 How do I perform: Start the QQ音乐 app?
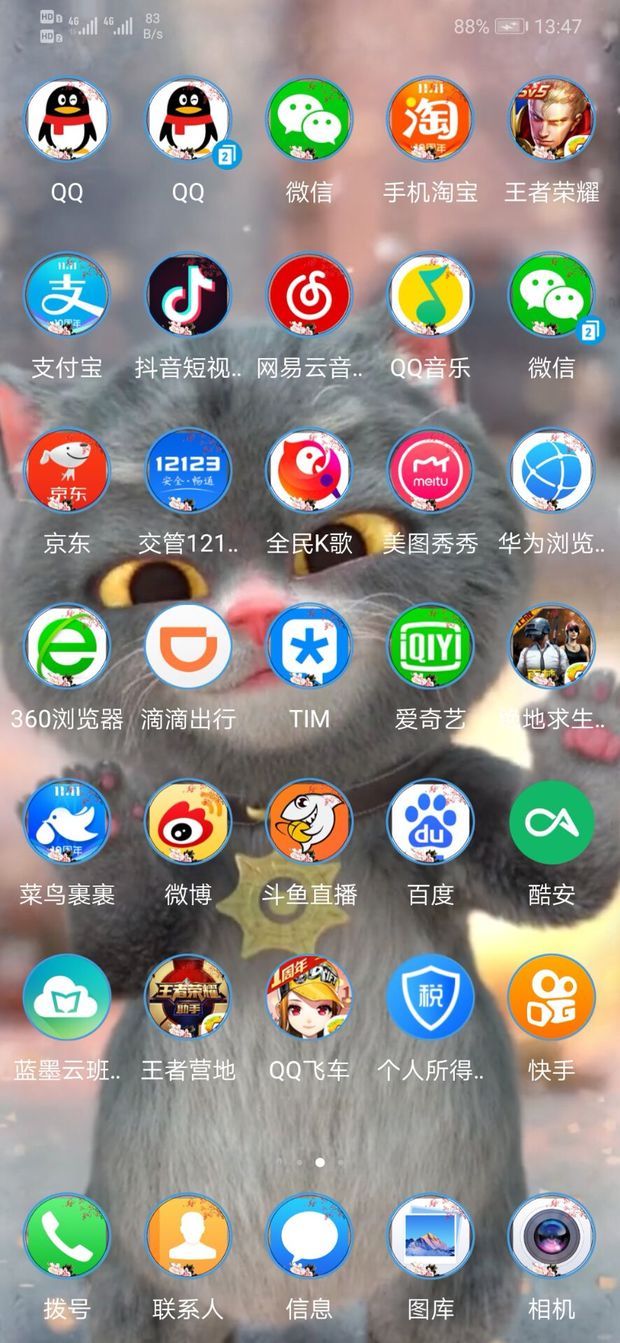(430, 296)
